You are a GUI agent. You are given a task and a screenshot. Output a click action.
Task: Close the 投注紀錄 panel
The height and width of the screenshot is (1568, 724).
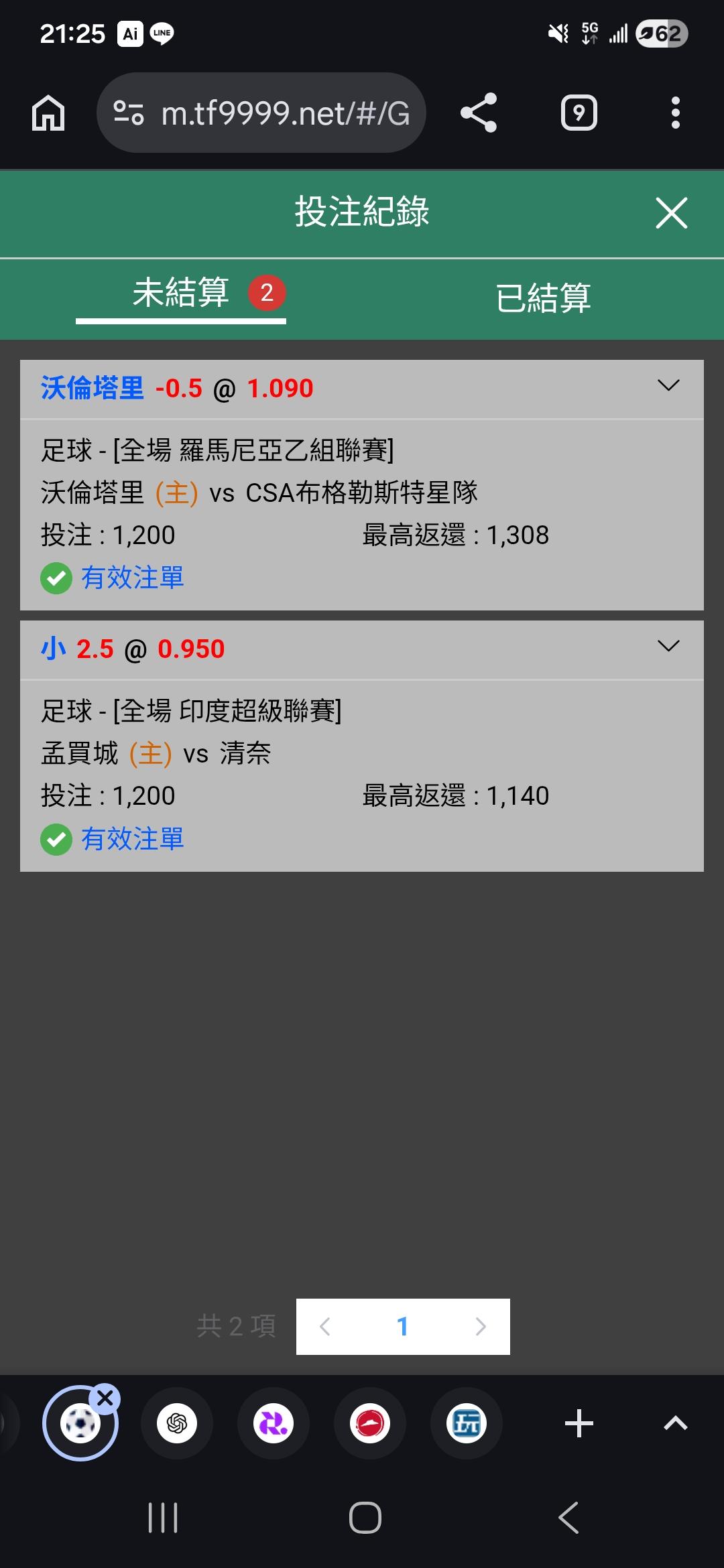pyautogui.click(x=671, y=213)
